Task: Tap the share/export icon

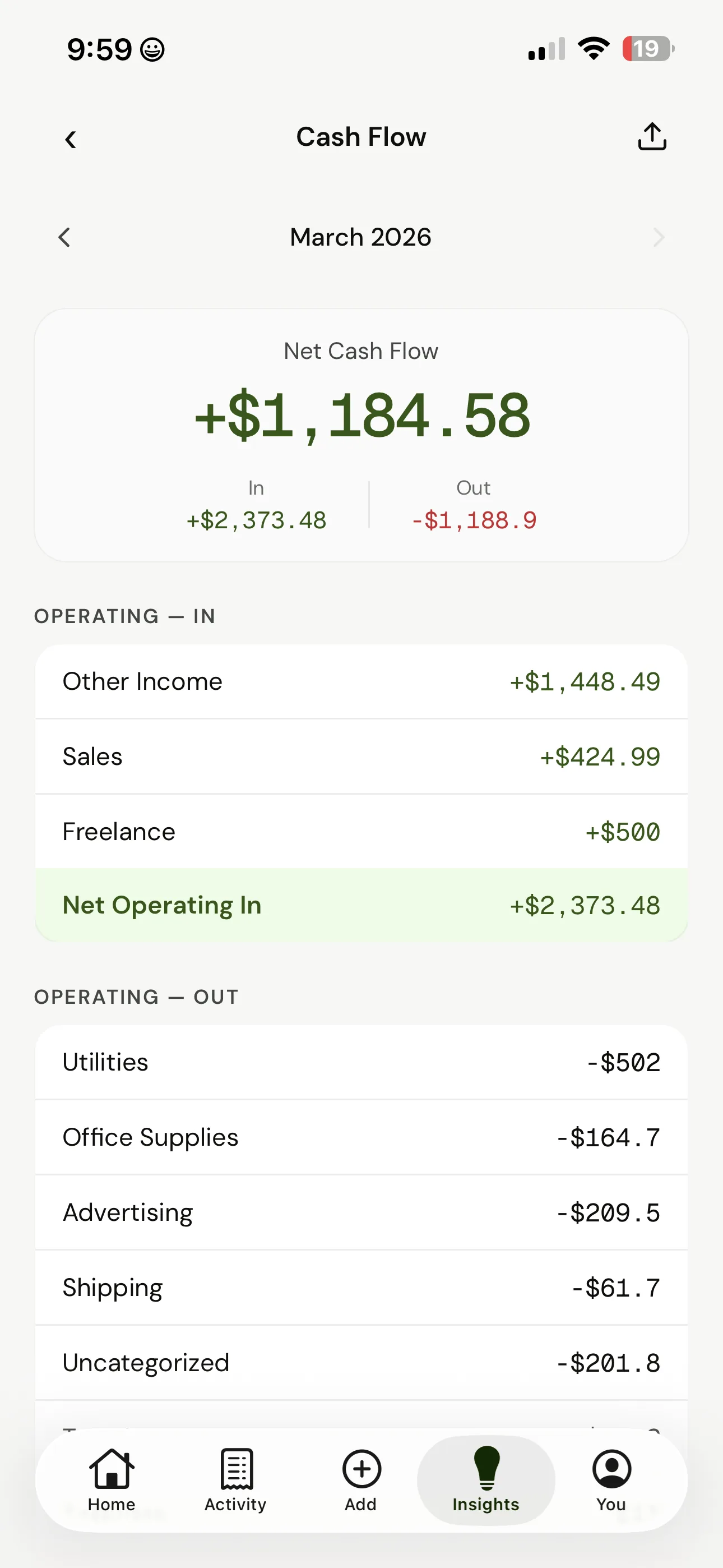Action: click(x=651, y=136)
